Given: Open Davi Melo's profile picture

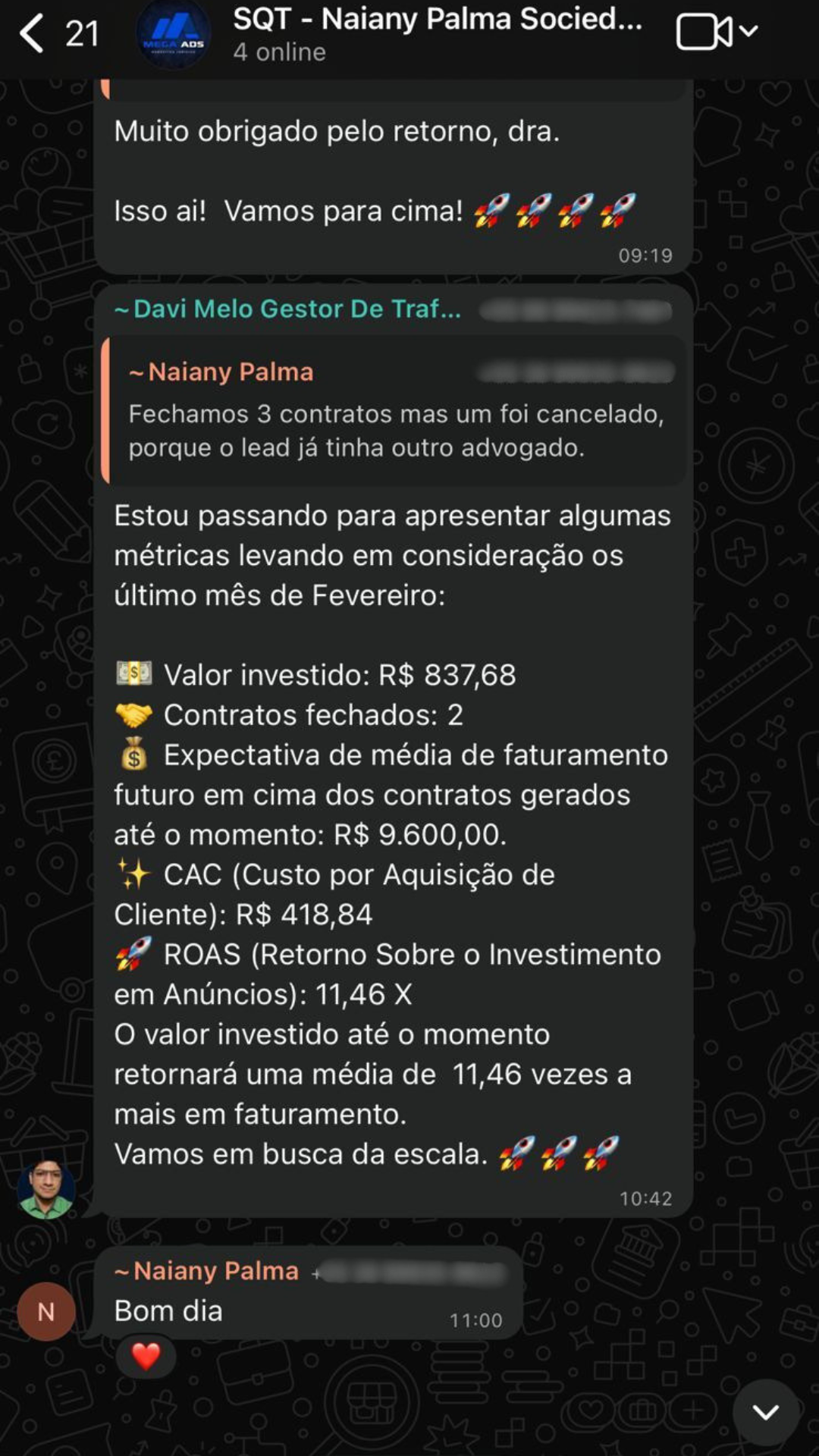Looking at the screenshot, I should [x=45, y=1189].
